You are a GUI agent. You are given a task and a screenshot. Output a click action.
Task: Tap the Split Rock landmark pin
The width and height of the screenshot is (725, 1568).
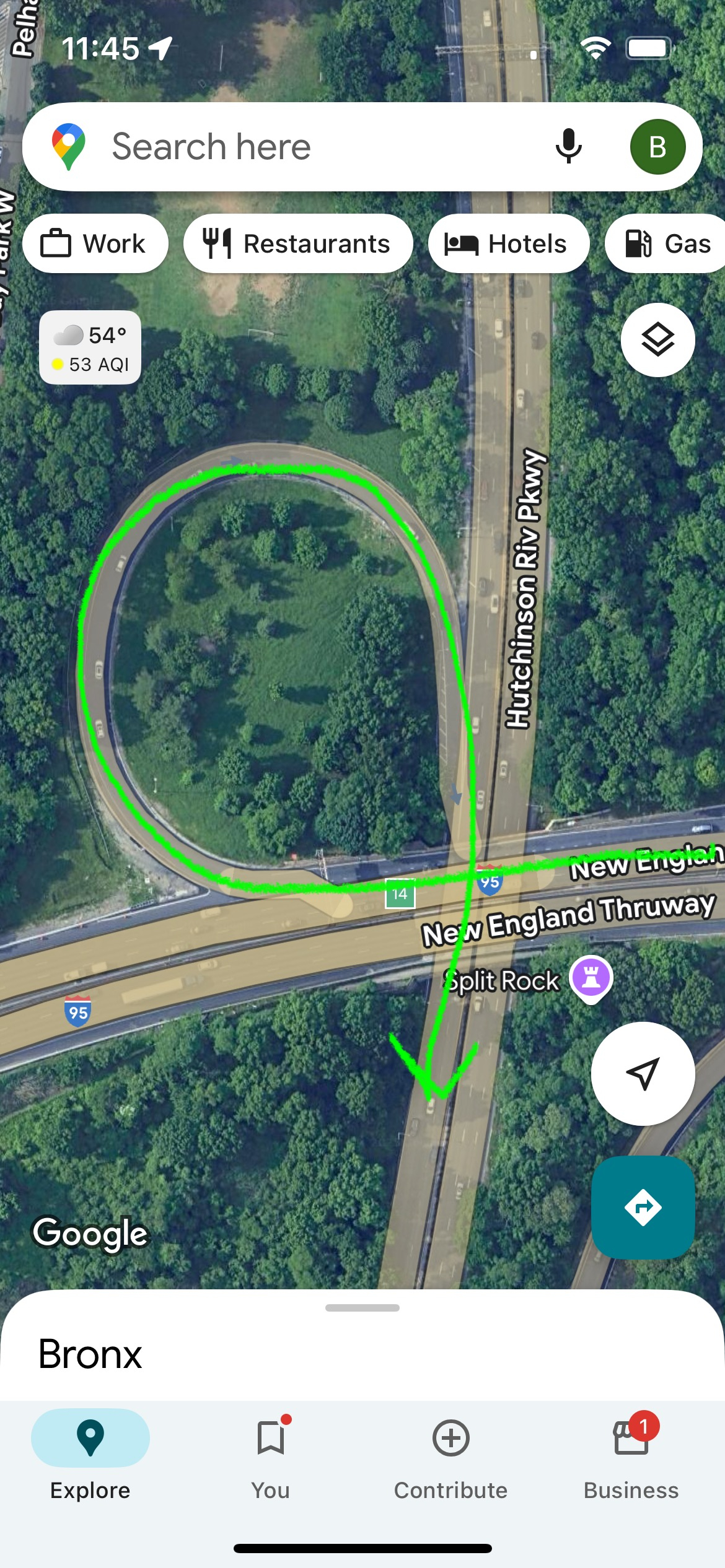[591, 979]
